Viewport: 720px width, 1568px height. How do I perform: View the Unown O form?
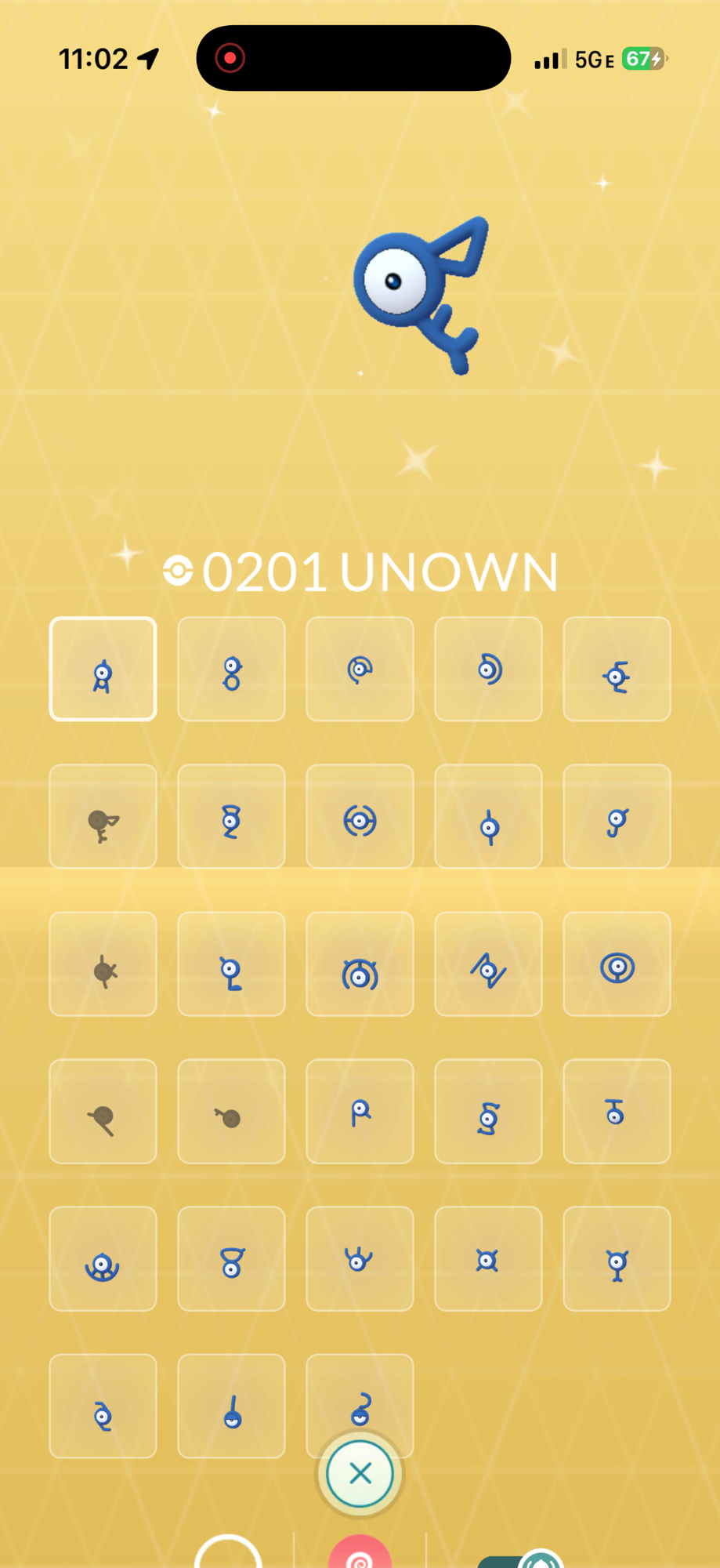point(617,964)
